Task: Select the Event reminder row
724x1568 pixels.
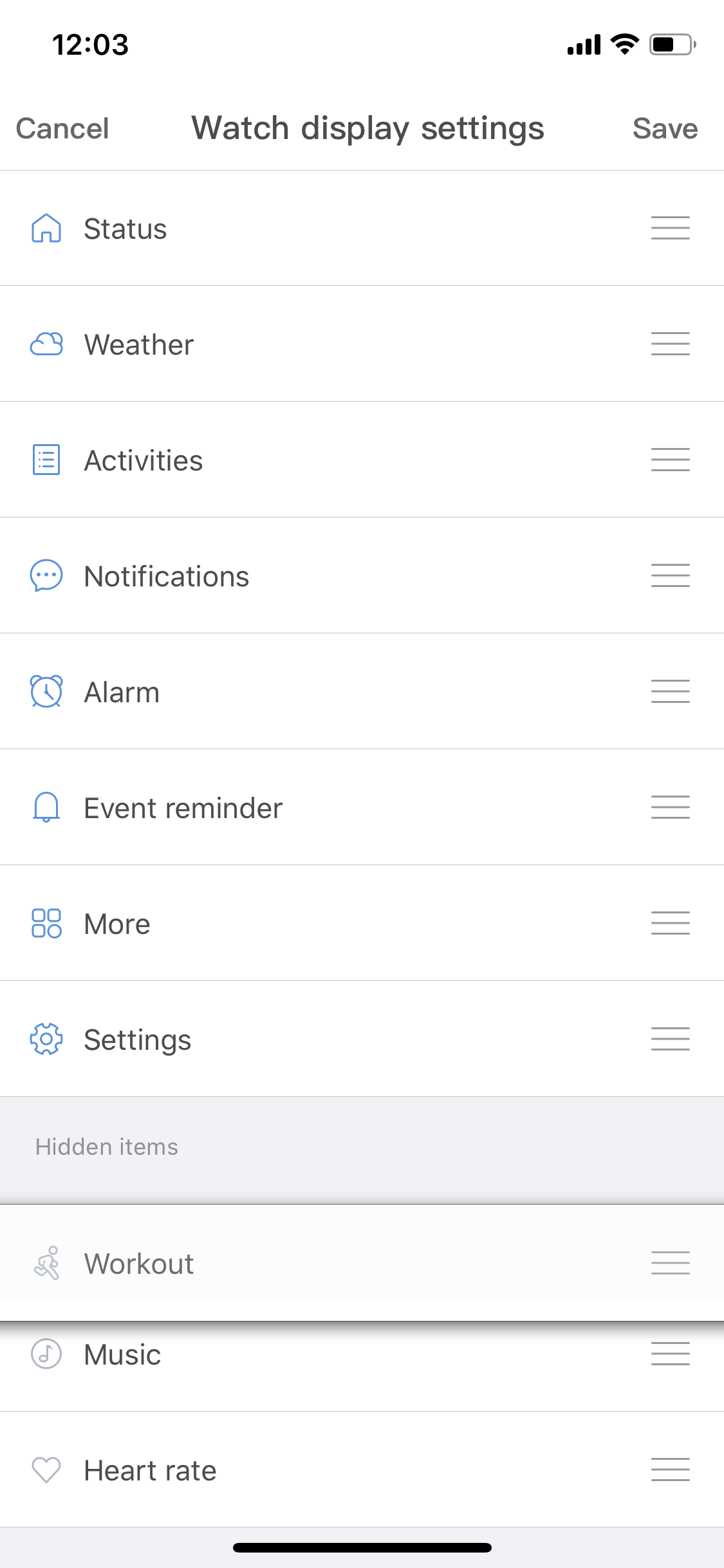Action: click(183, 808)
